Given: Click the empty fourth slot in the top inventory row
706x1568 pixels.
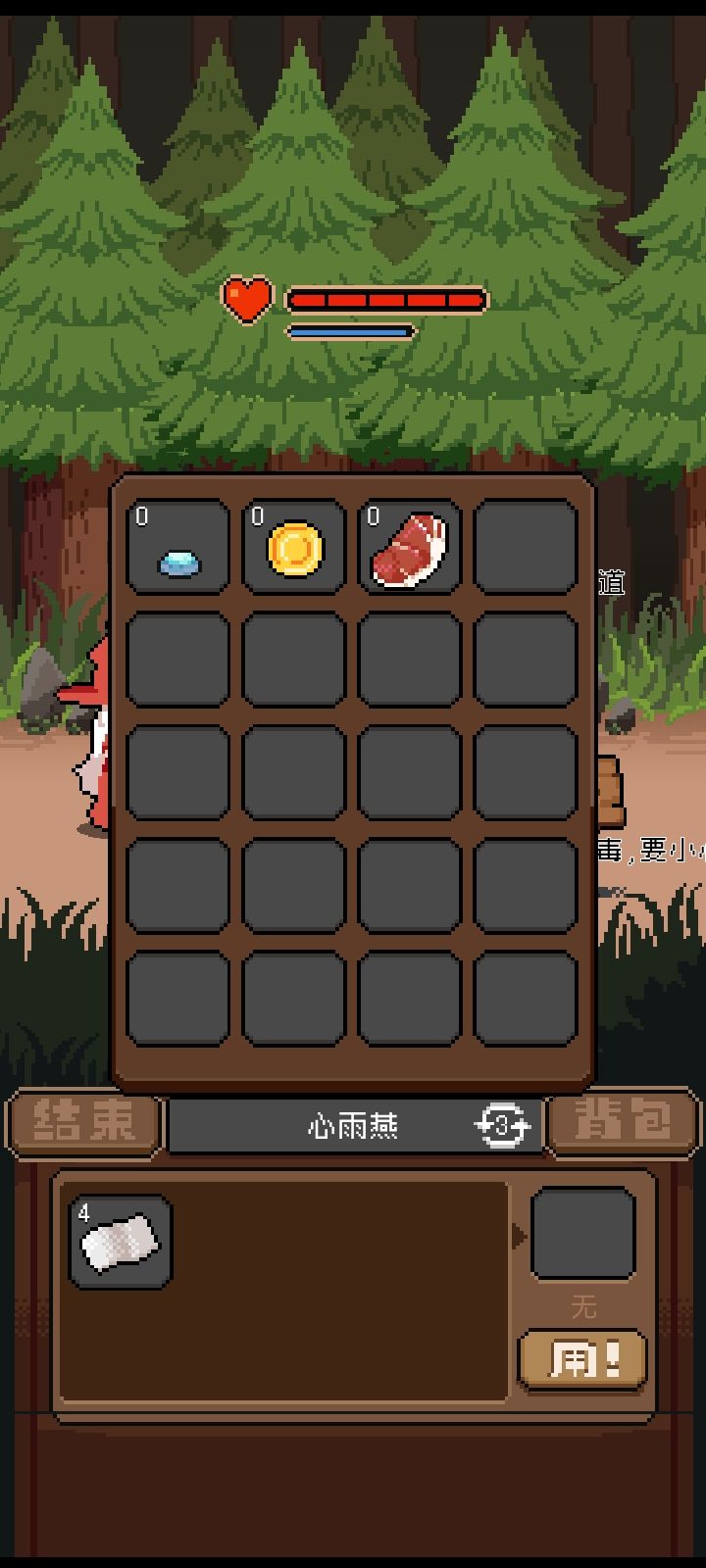Looking at the screenshot, I should (x=526, y=547).
